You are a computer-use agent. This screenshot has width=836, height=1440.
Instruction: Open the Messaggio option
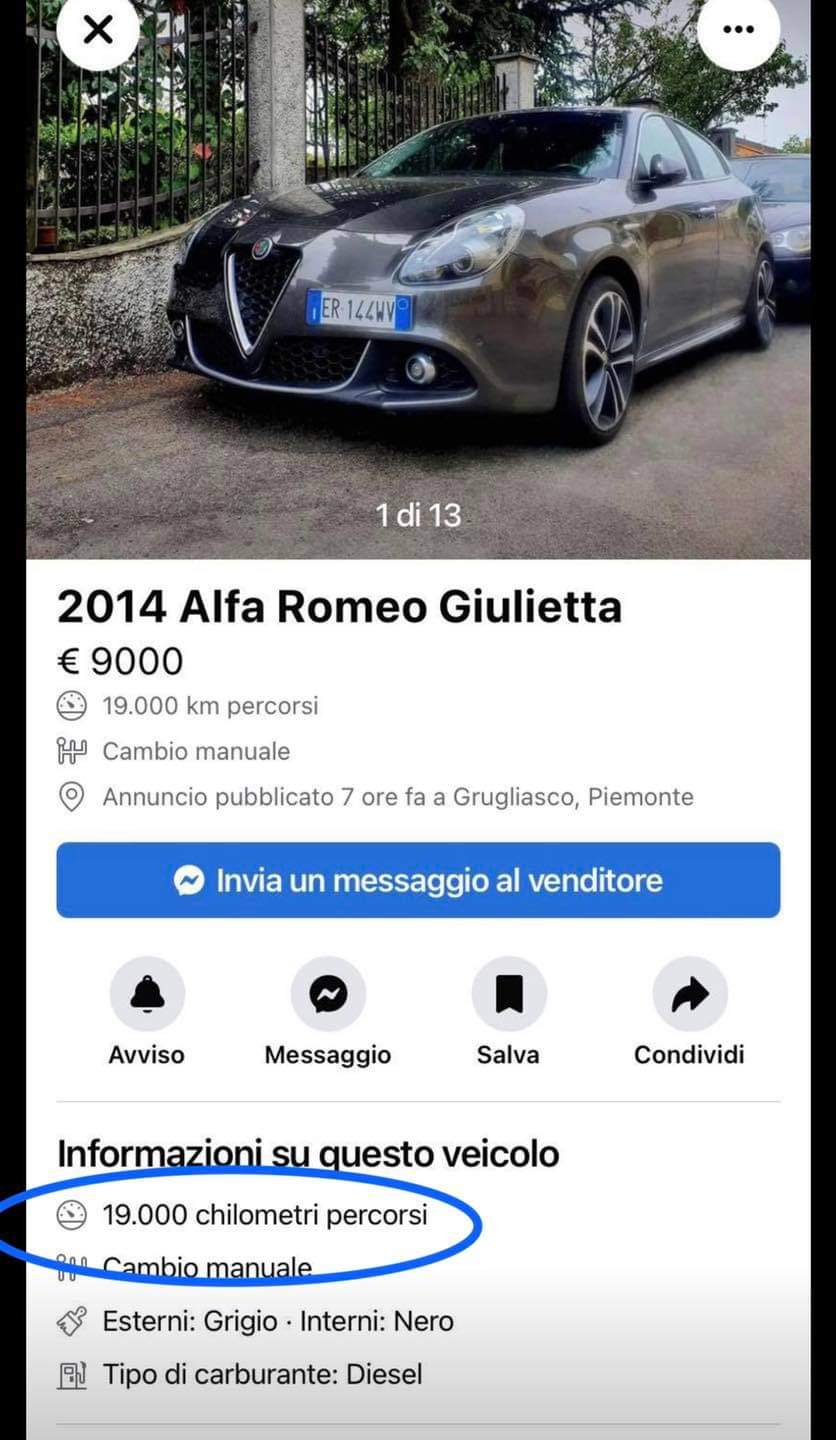328,994
